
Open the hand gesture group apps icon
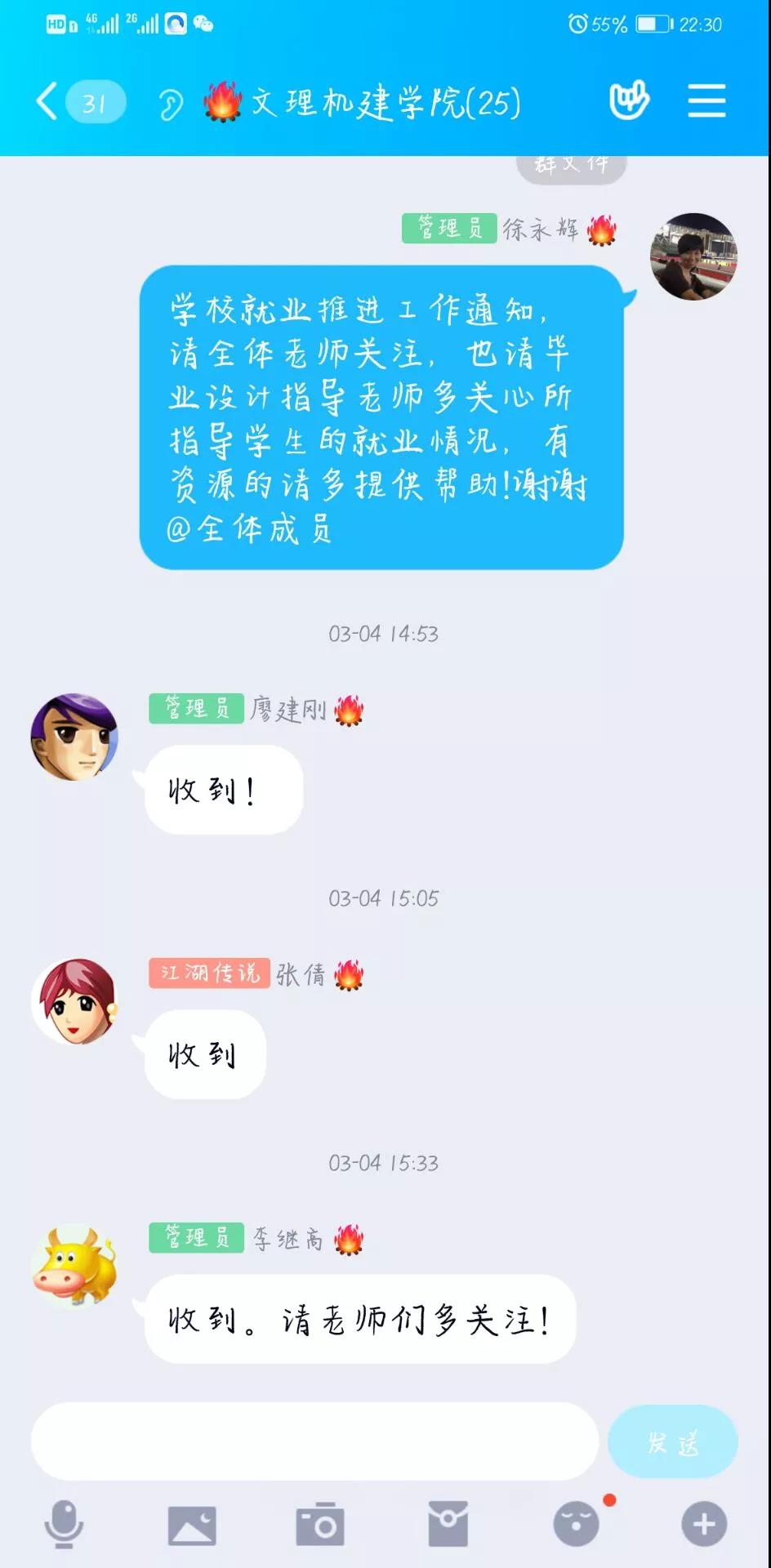coord(629,101)
